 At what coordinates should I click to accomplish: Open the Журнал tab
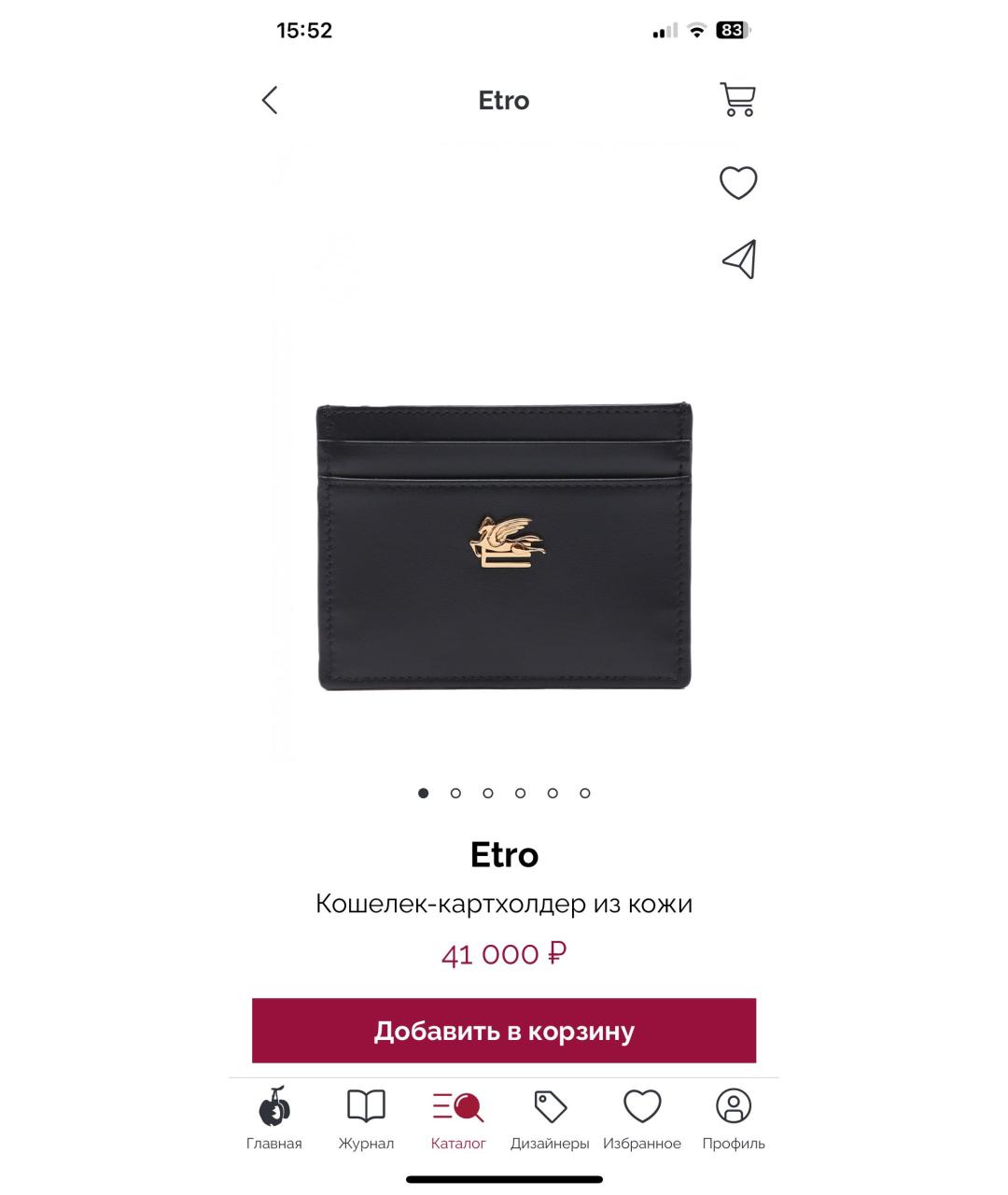click(366, 1118)
